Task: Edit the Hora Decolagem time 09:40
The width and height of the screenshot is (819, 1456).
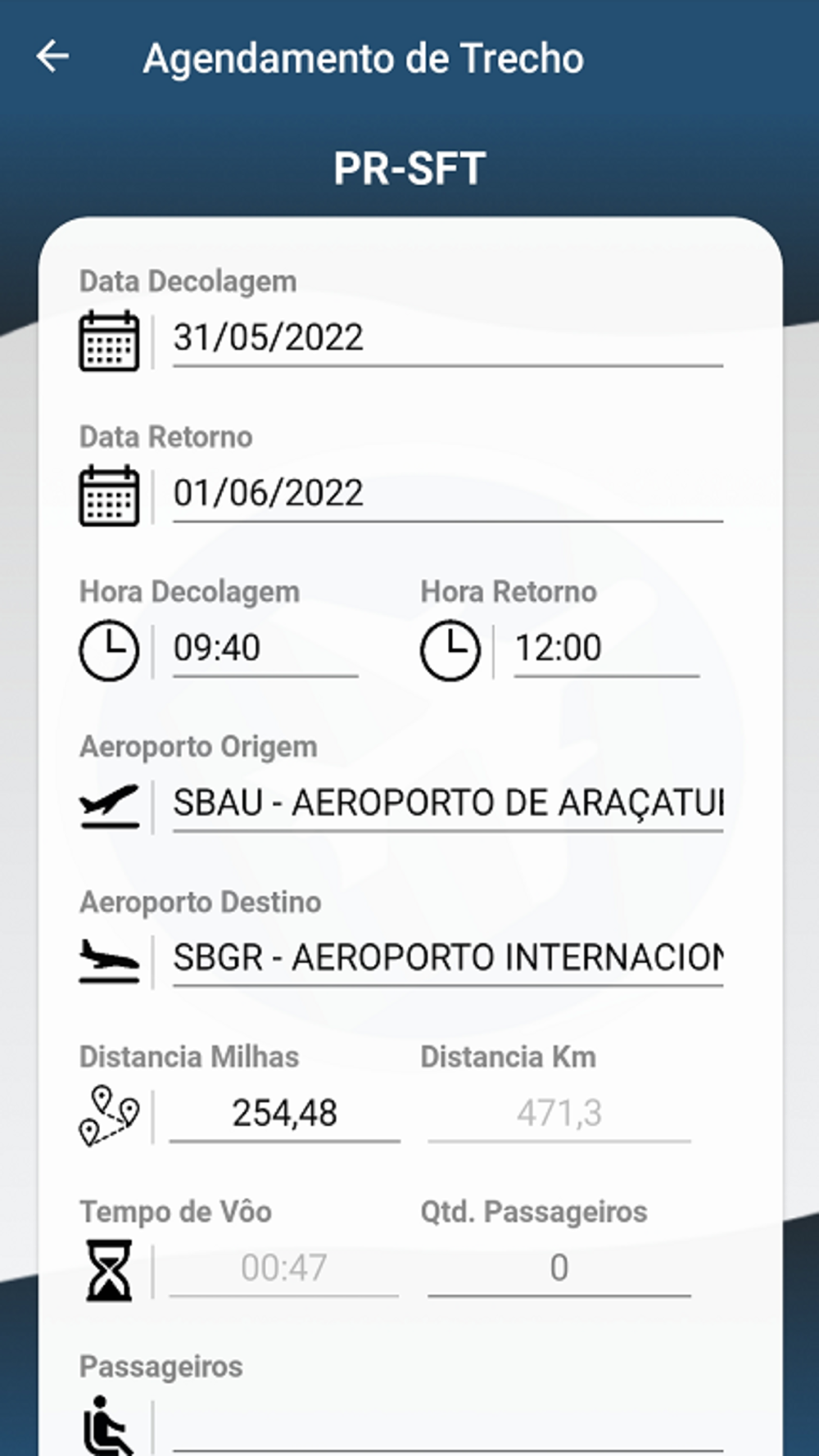Action: tap(265, 649)
